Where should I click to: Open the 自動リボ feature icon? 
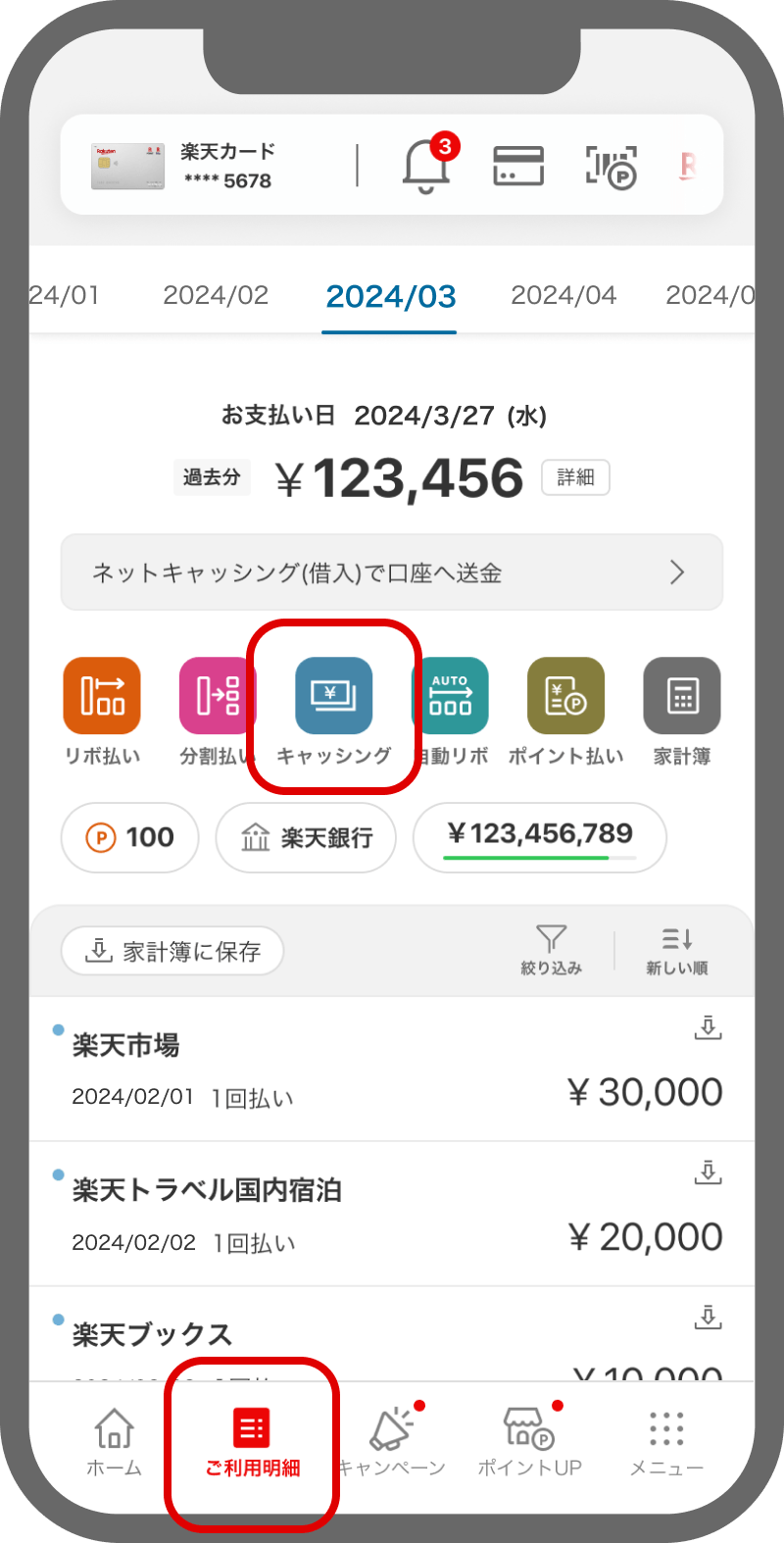450,695
